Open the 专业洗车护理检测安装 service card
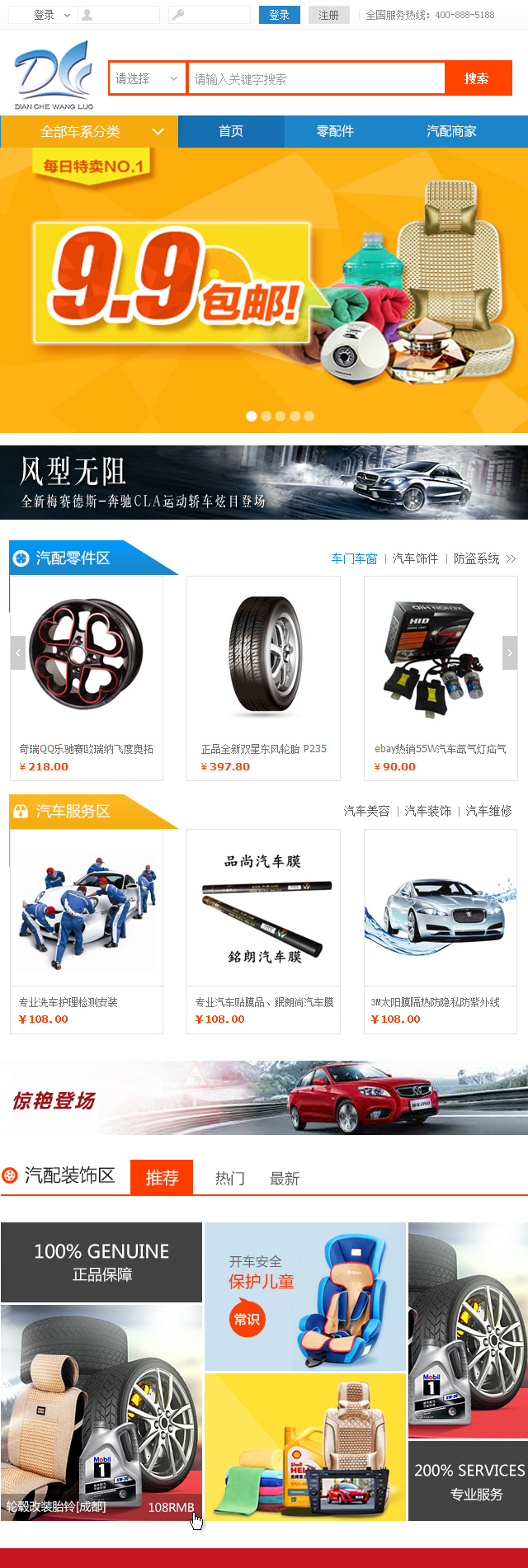Screen dimensions: 528x1568 pos(86,930)
